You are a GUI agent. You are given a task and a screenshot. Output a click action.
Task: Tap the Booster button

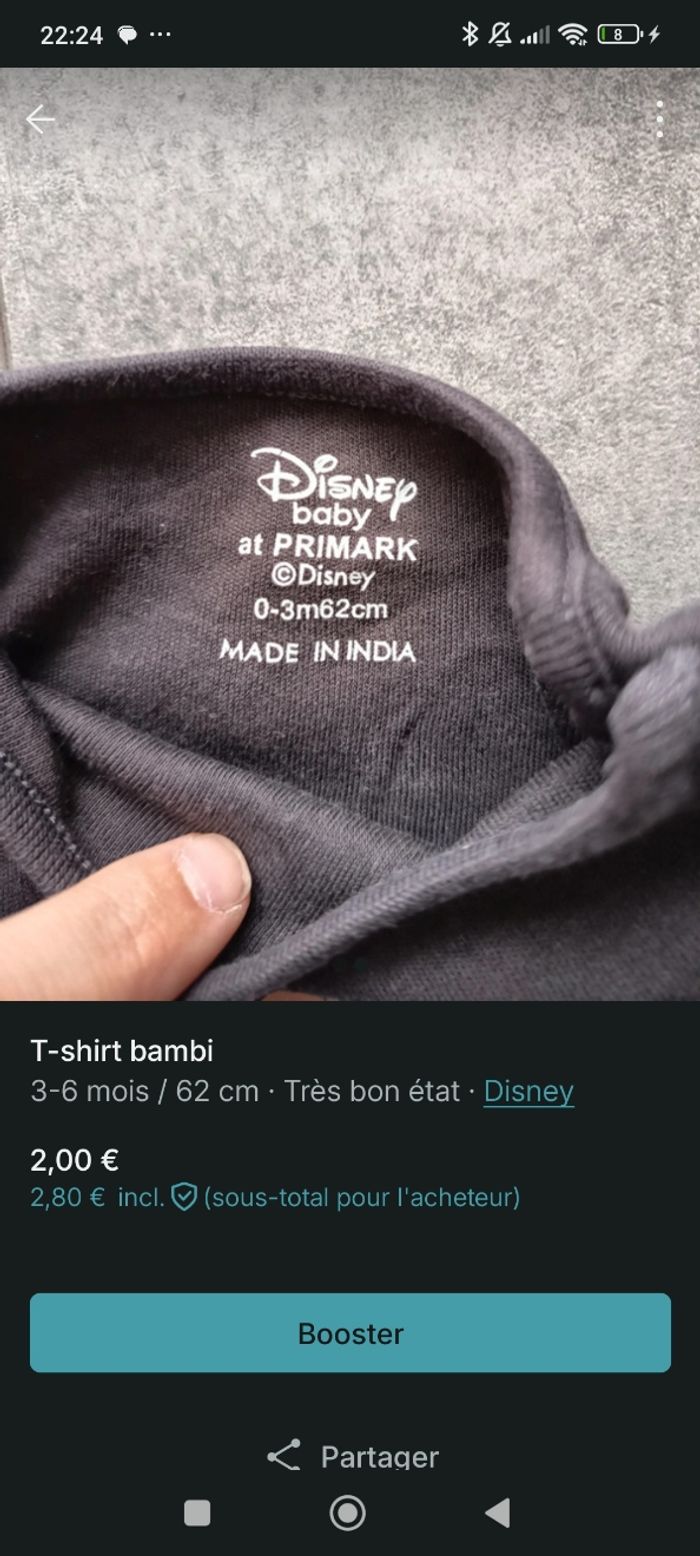pos(350,1332)
